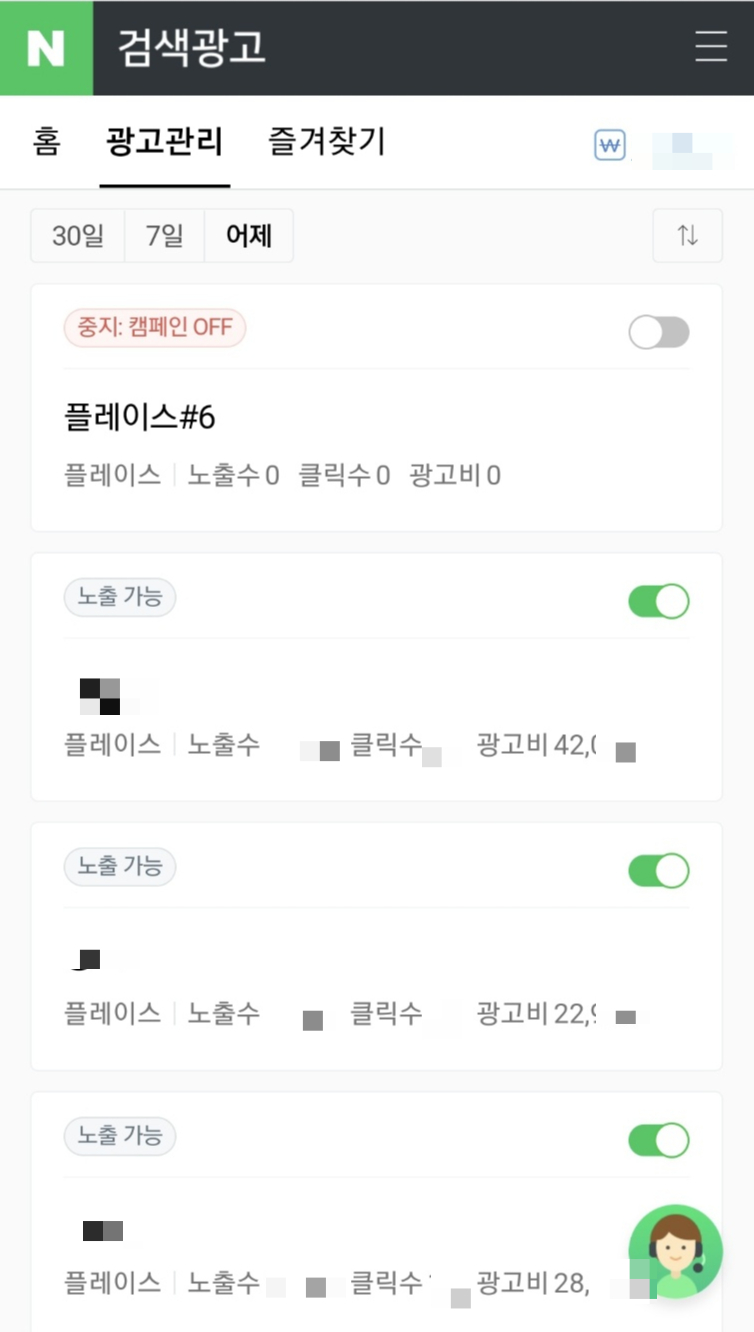Turn off the bottom campaign's green toggle
The width and height of the screenshot is (754, 1332).
658,1140
